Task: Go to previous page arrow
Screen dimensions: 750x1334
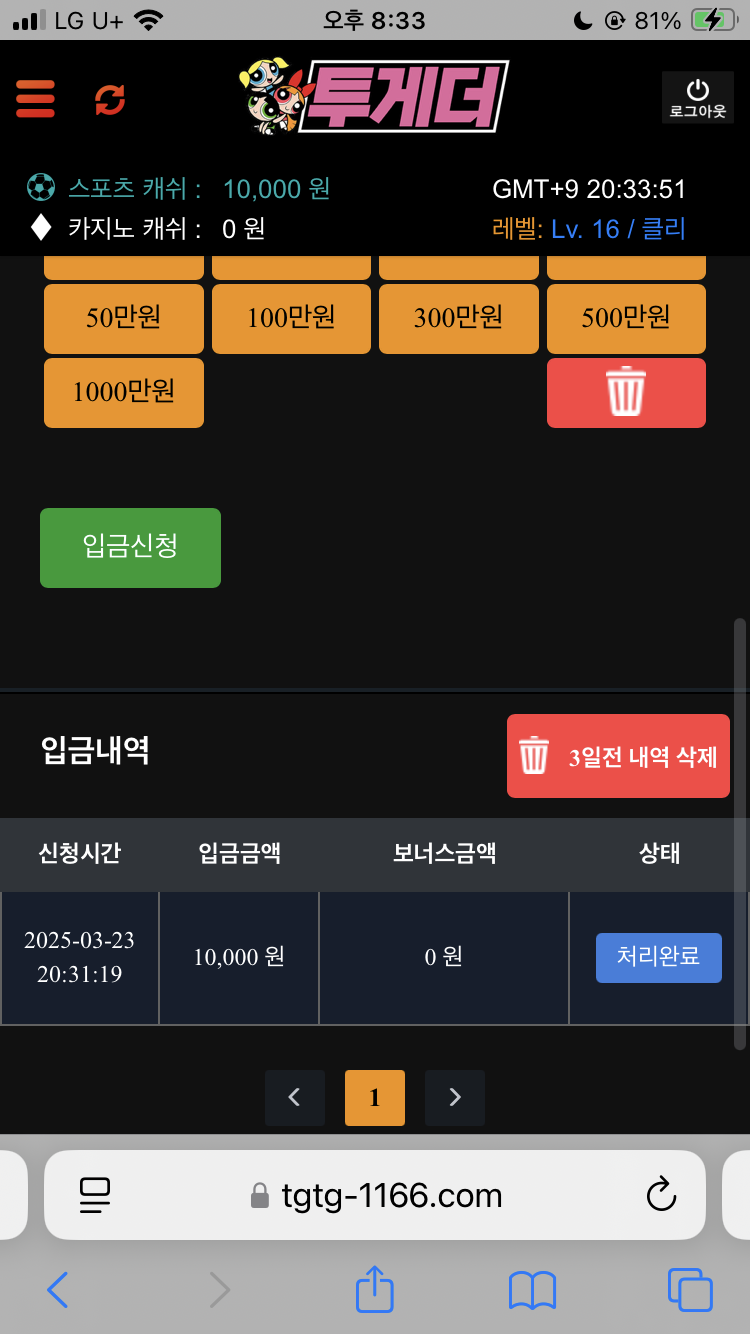Action: (295, 1097)
